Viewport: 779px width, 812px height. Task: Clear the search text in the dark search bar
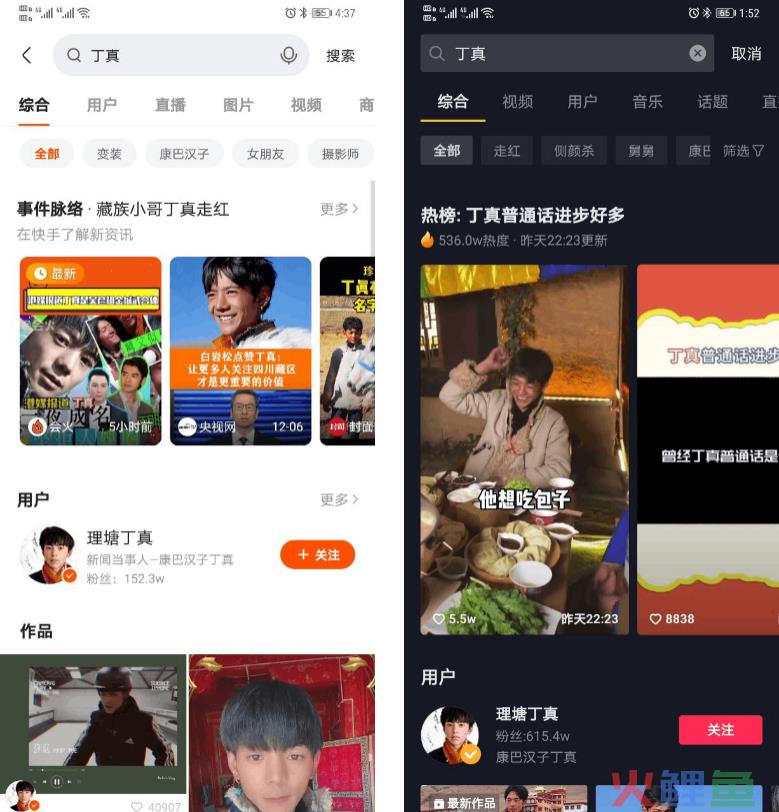coord(697,54)
